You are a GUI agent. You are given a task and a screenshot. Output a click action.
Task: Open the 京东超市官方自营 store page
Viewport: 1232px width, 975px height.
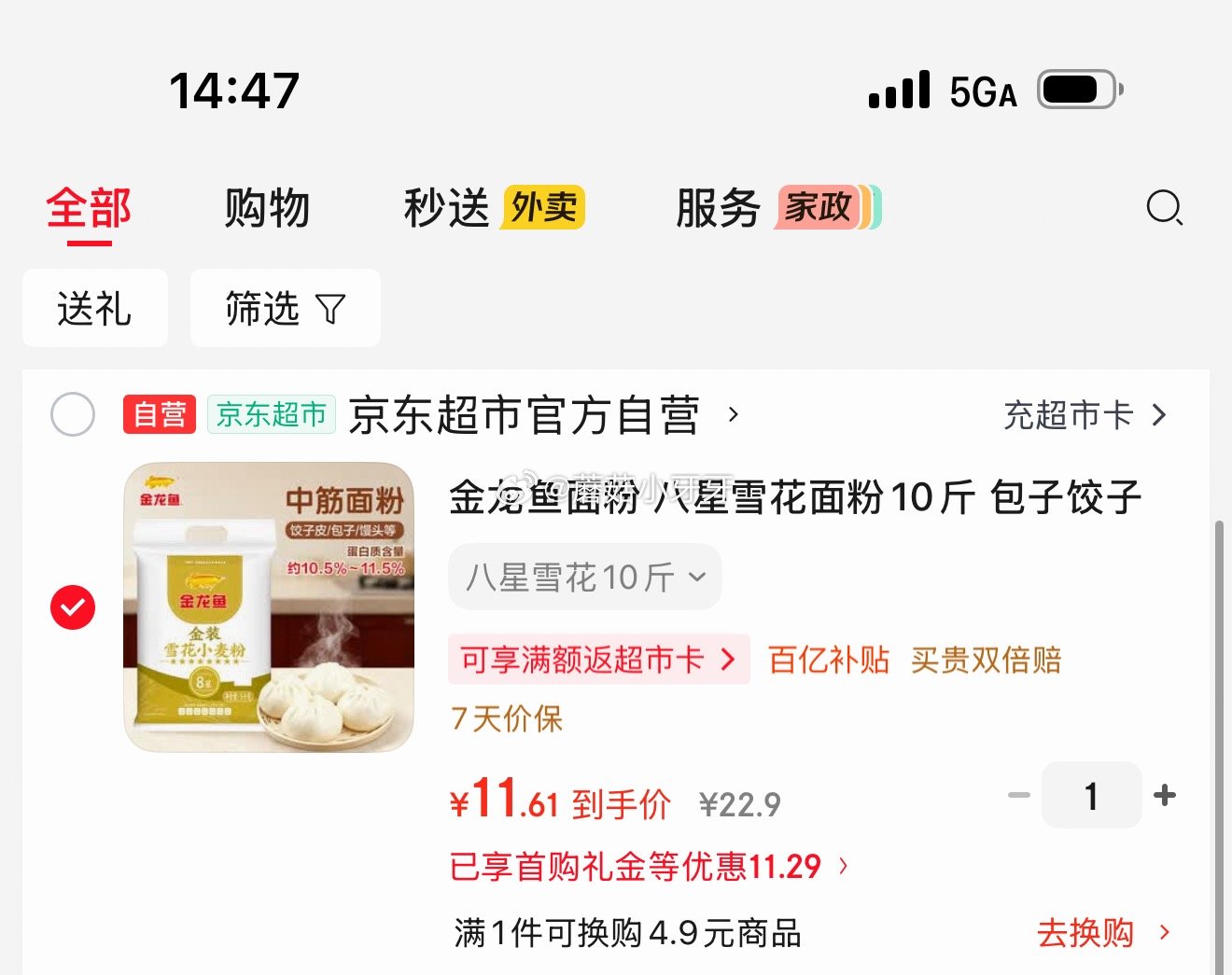point(541,415)
